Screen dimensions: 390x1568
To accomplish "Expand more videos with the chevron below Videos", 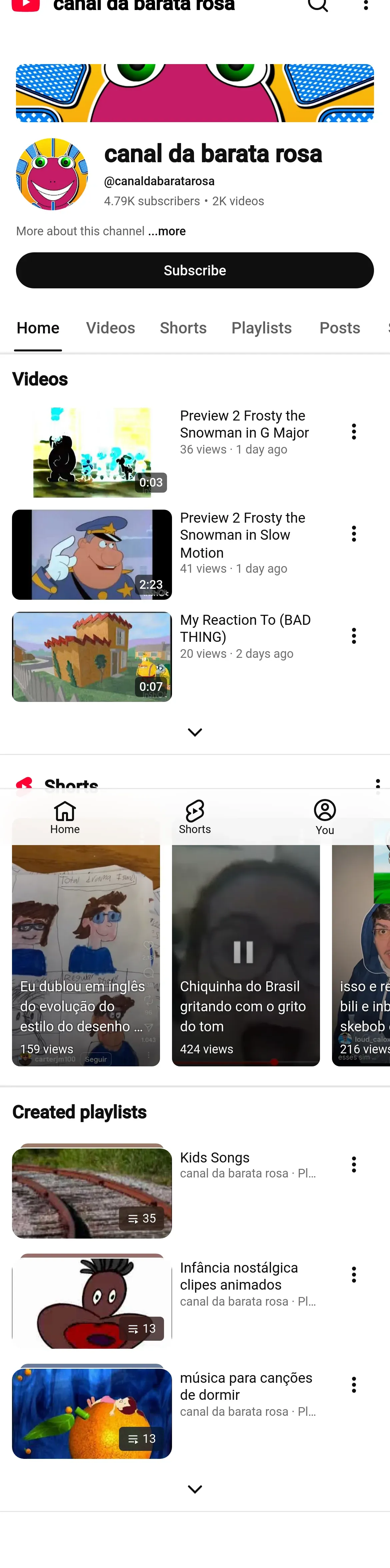I will point(194,732).
